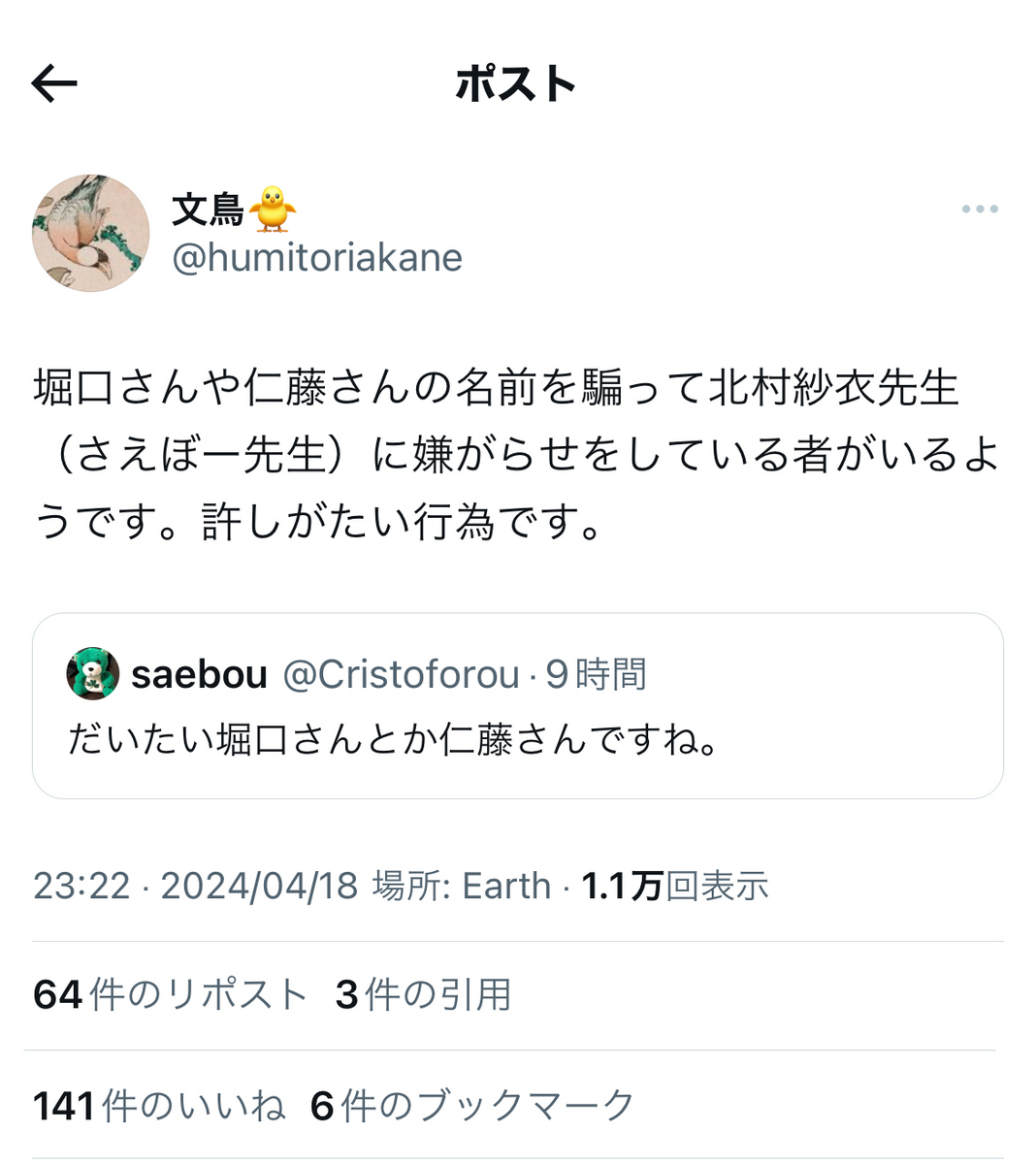
Task: Open 文鳥's profile picture
Action: tap(91, 234)
